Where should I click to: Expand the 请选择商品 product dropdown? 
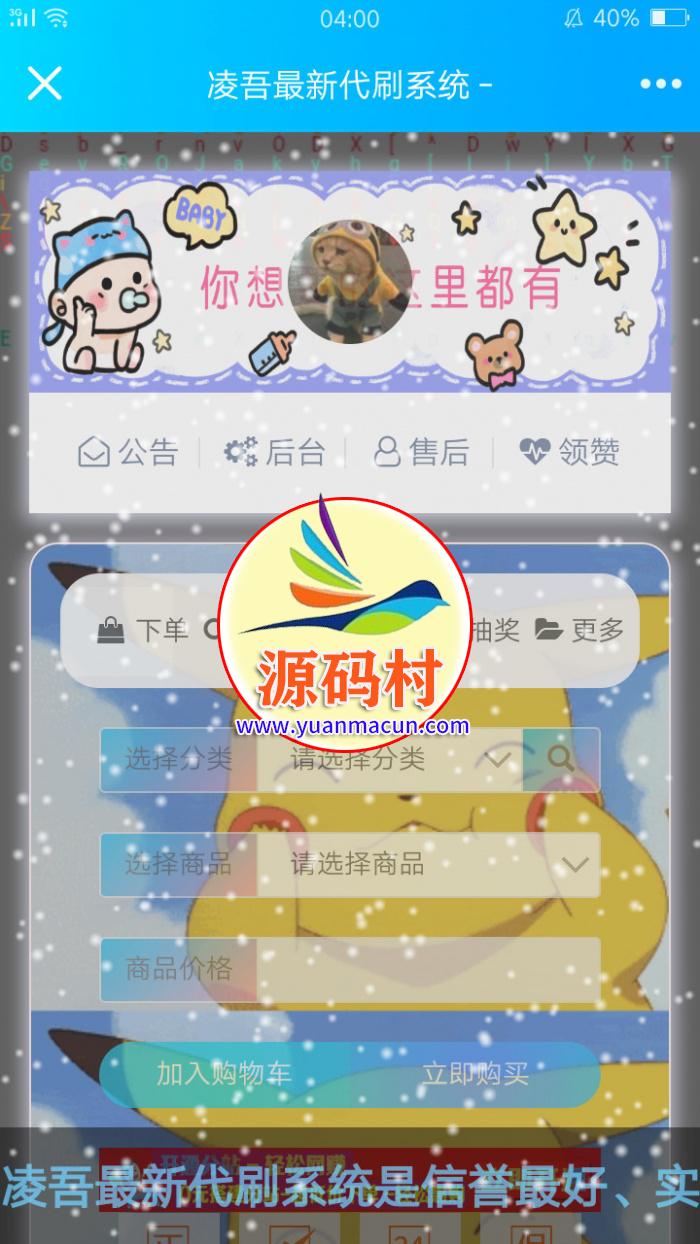coord(430,865)
